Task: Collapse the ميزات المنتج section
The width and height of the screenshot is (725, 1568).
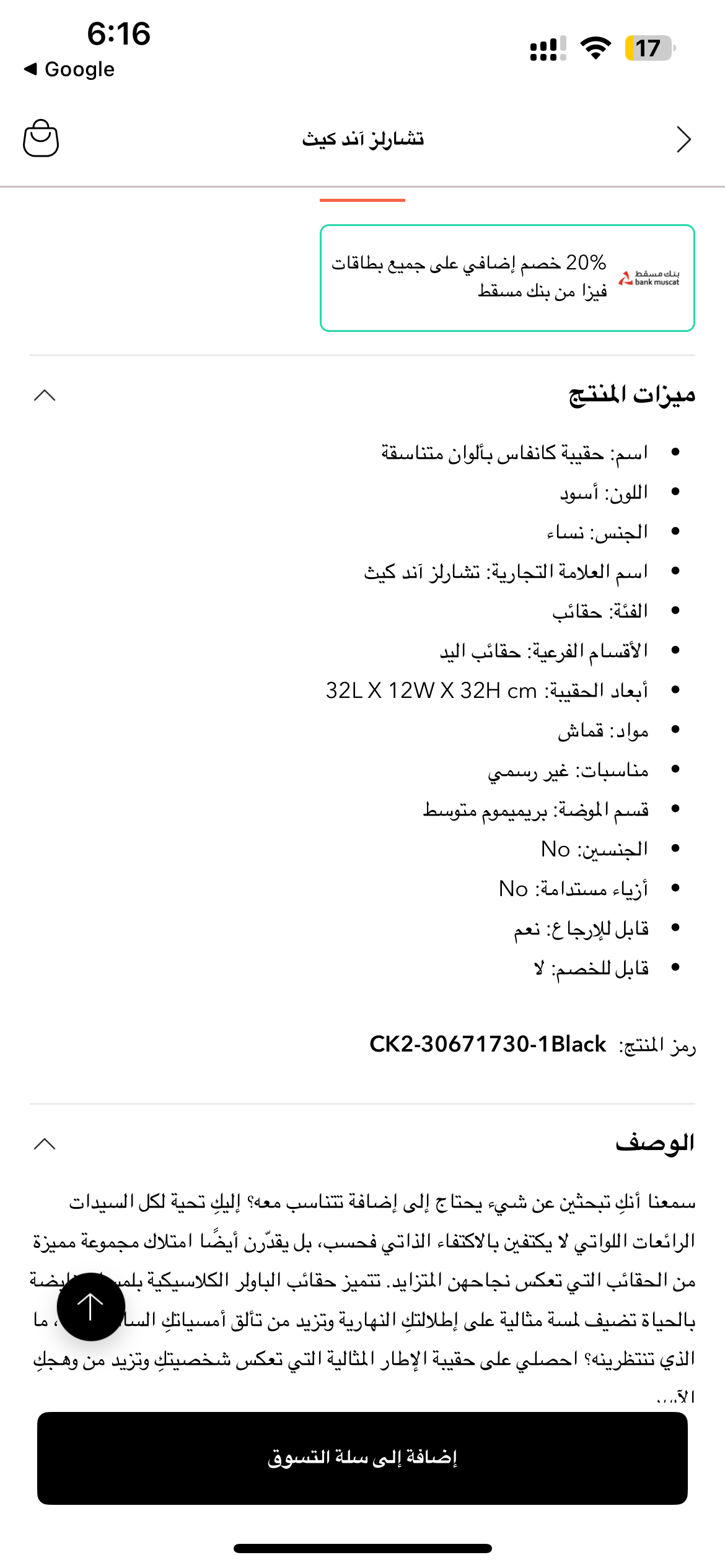Action: coord(45,395)
